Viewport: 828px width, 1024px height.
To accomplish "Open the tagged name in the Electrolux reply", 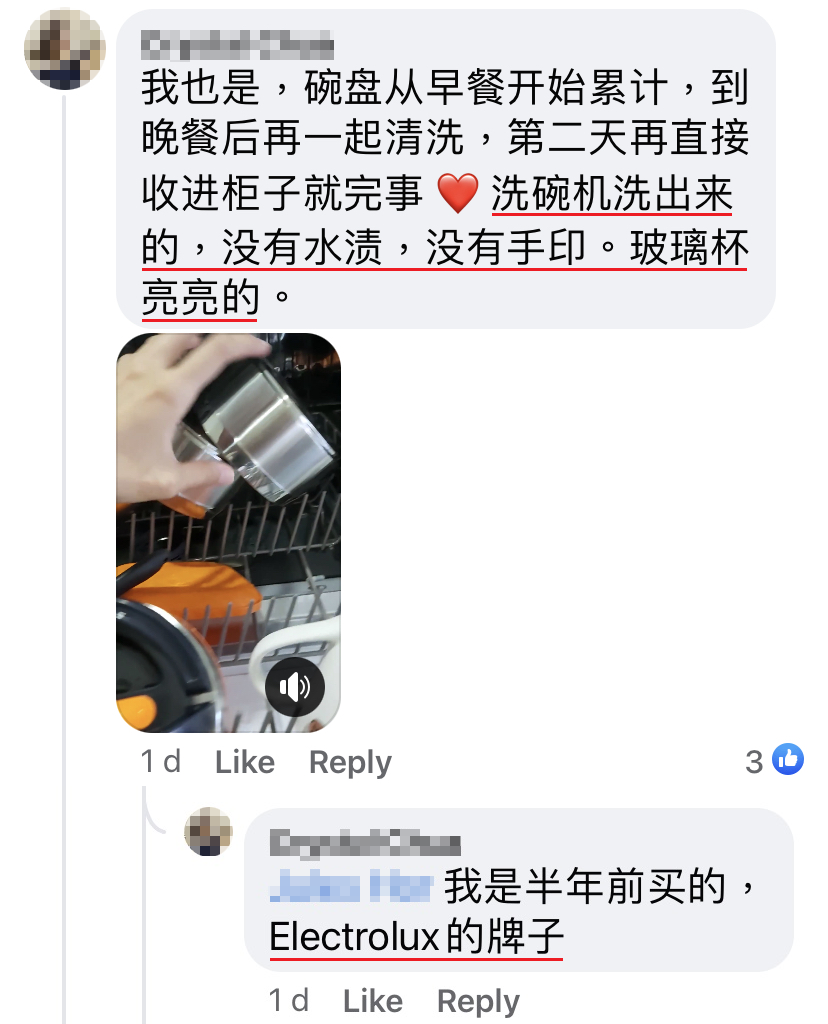I will tap(351, 887).
